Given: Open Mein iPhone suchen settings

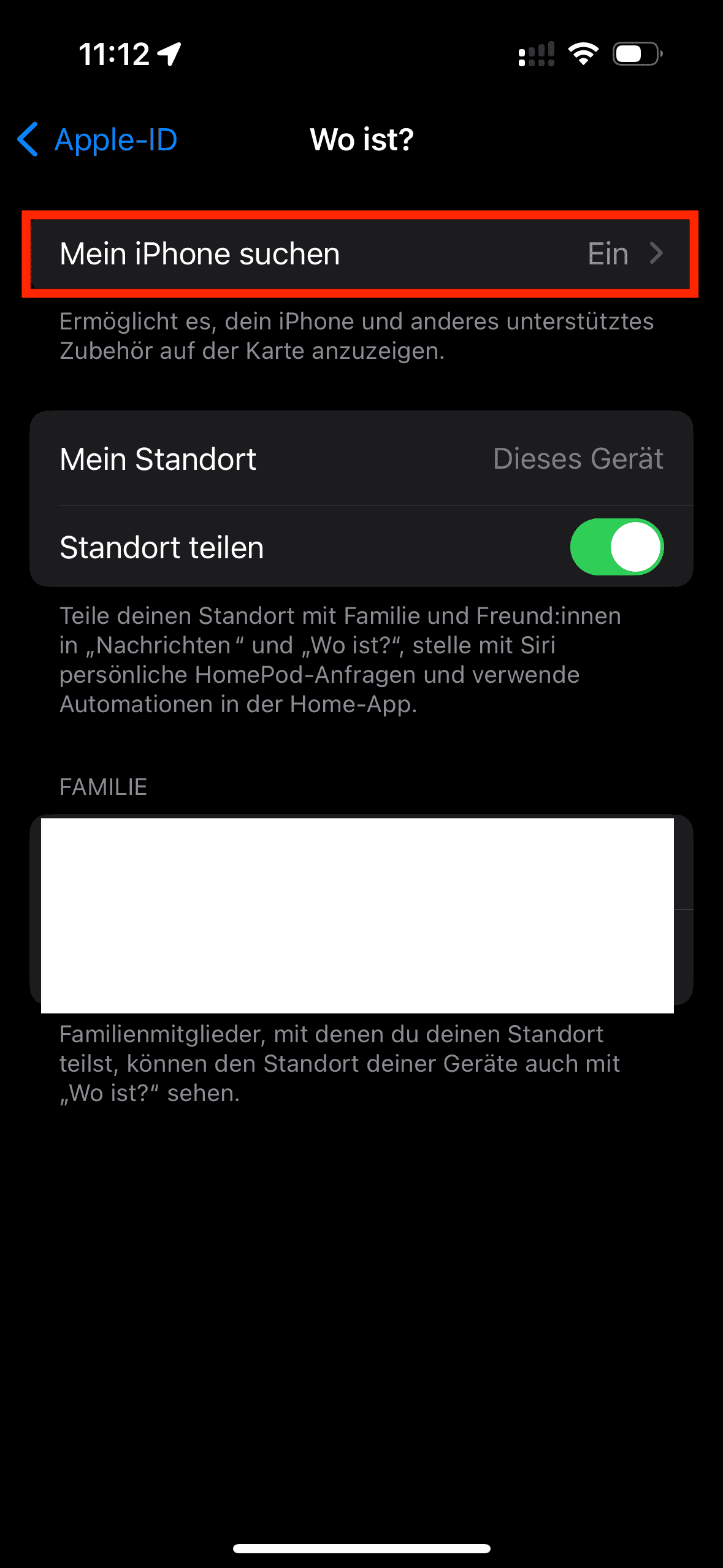Looking at the screenshot, I should (x=361, y=254).
